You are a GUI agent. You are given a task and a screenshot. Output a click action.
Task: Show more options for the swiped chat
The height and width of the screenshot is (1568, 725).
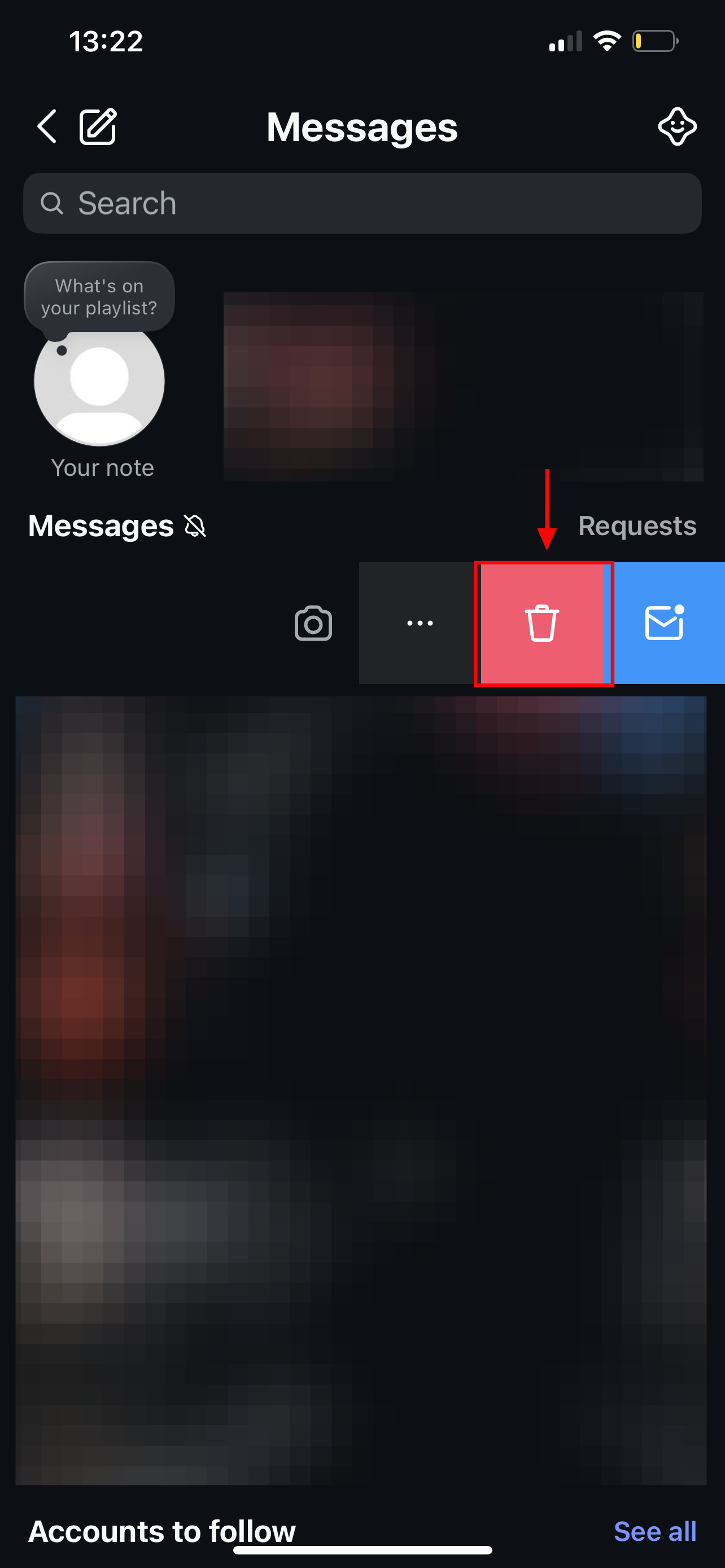click(x=420, y=623)
